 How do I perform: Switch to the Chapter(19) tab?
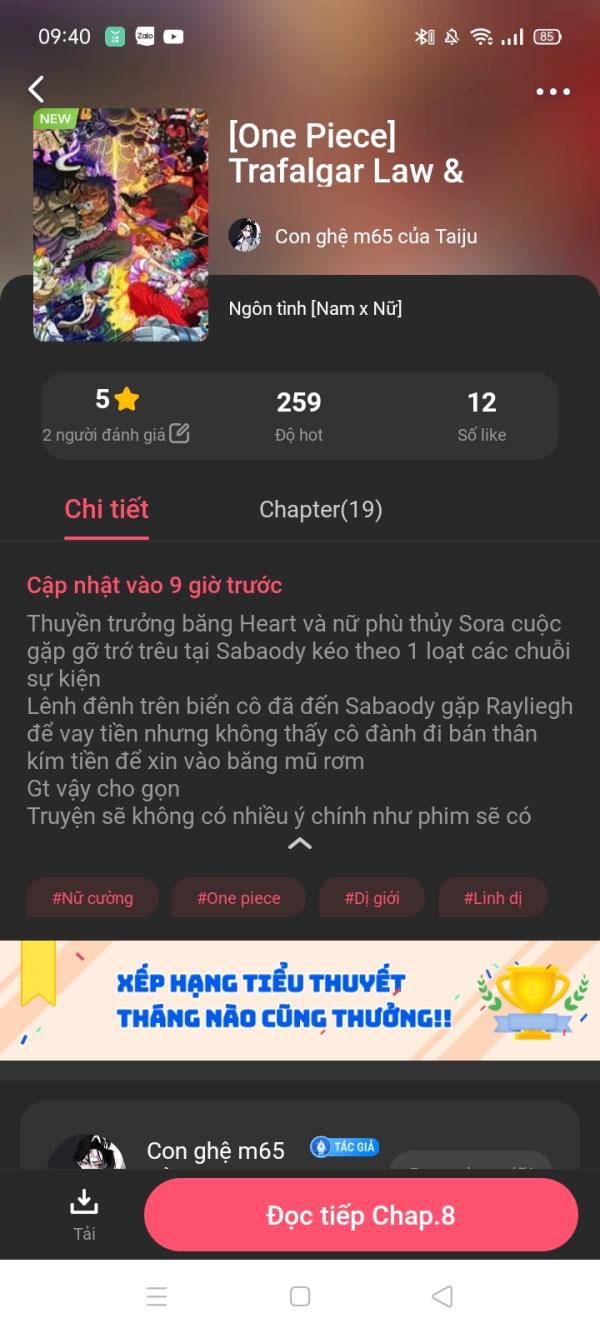pos(321,509)
